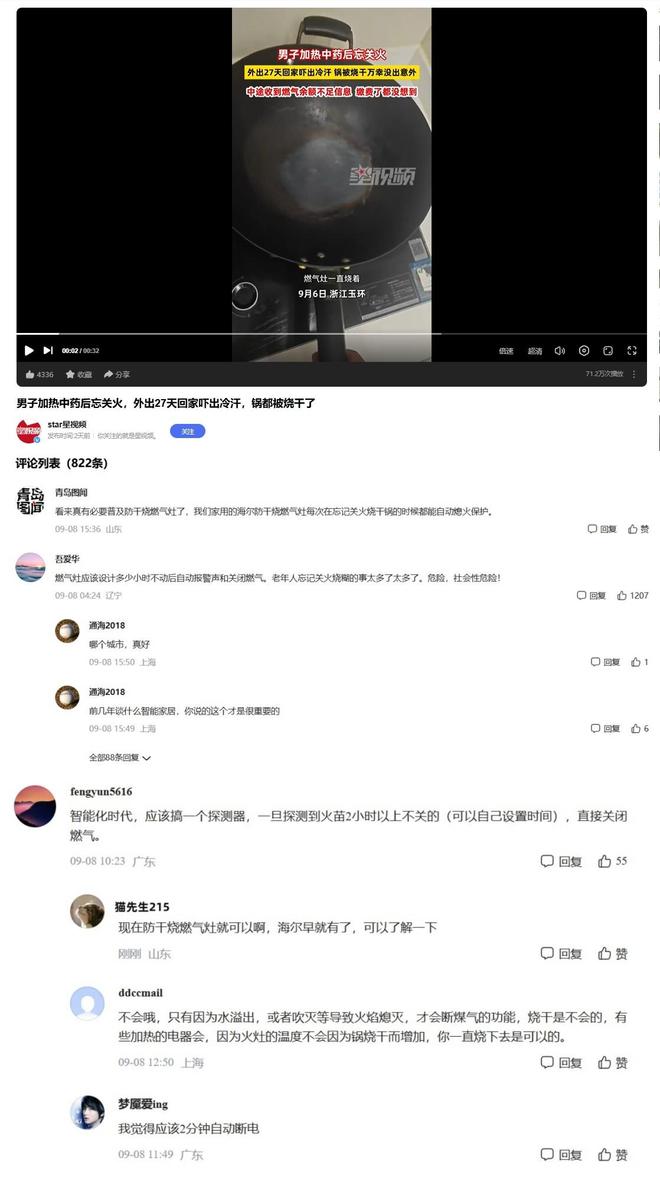Like fengyun5616's comment
Screen dimensions: 660x1179
612,861
